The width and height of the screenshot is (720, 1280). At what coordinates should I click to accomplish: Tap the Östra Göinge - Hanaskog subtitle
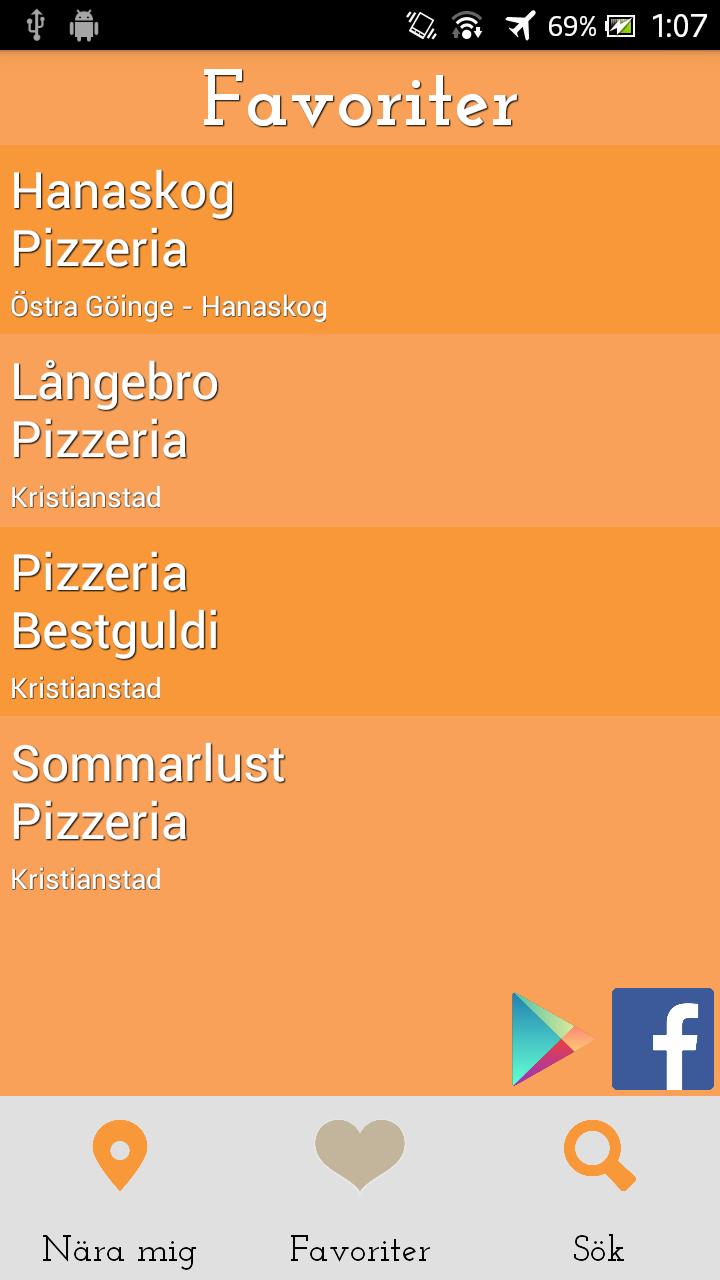[168, 308]
